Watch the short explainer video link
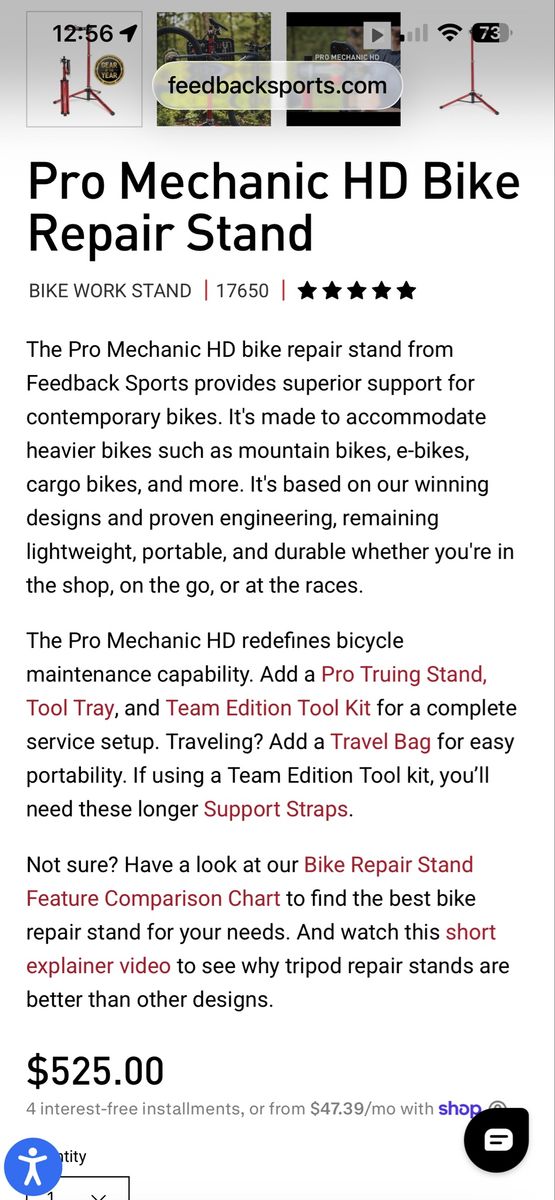This screenshot has width=555, height=1200. [x=261, y=949]
